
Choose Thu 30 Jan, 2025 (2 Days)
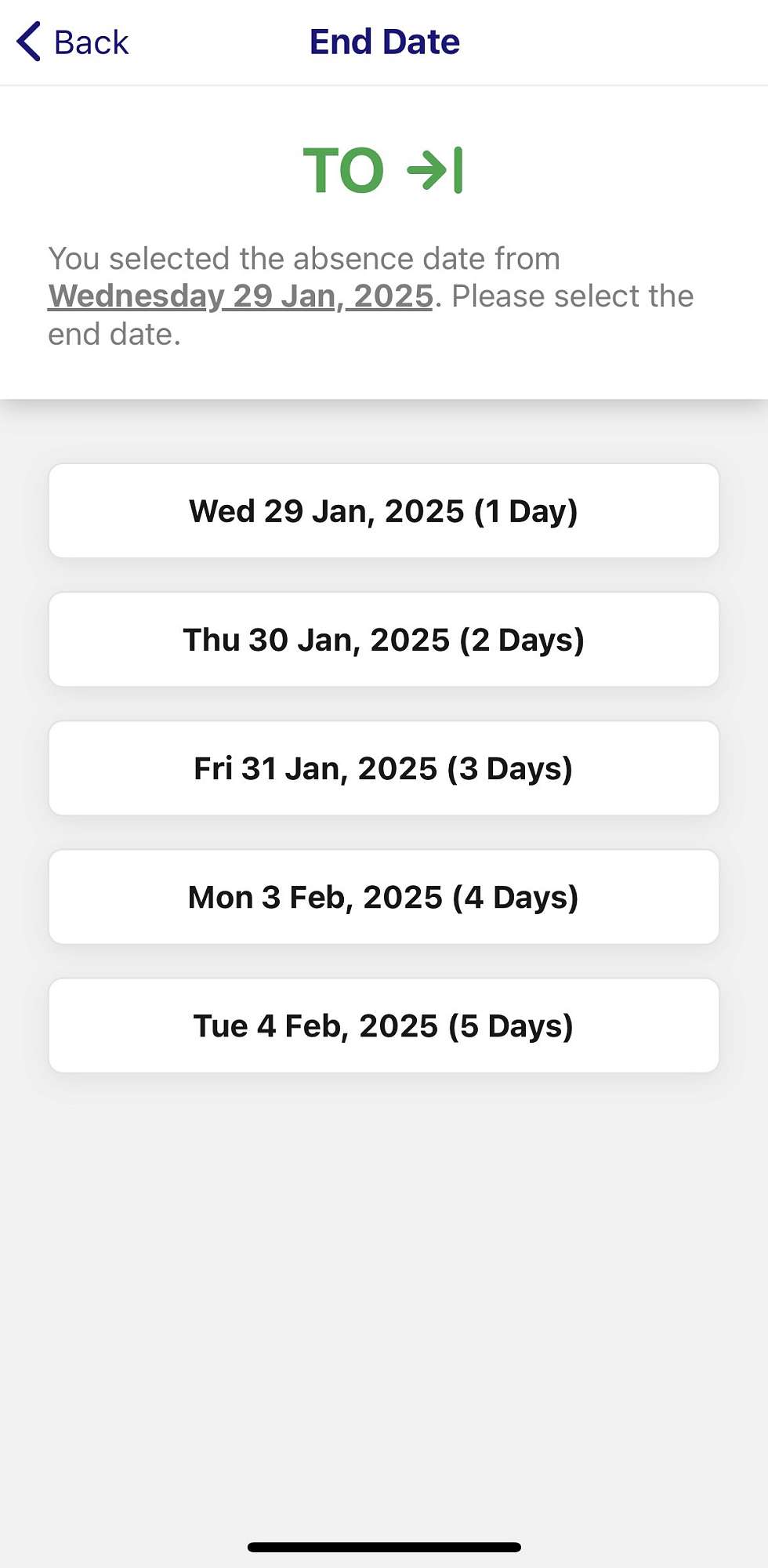coord(384,640)
